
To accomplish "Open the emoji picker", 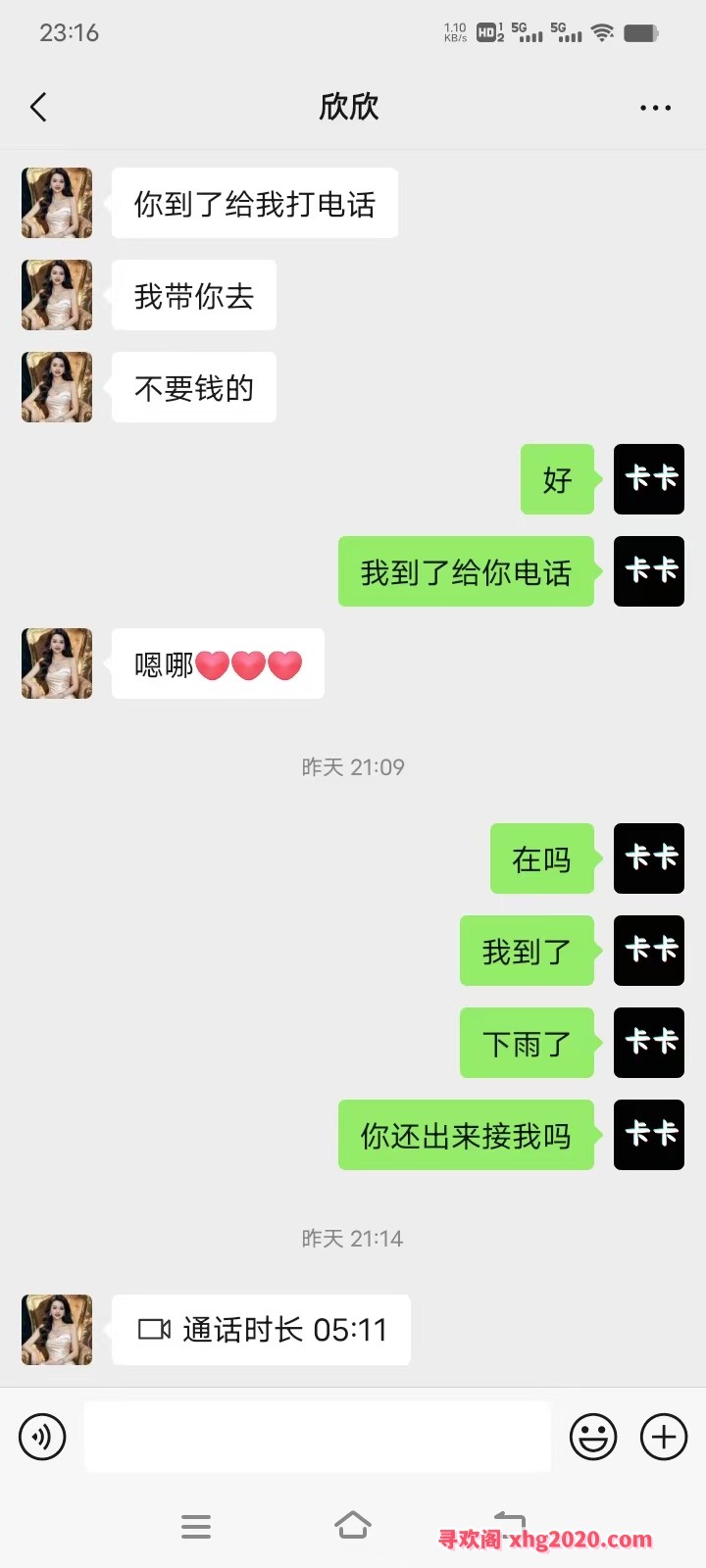I will coord(593,1437).
